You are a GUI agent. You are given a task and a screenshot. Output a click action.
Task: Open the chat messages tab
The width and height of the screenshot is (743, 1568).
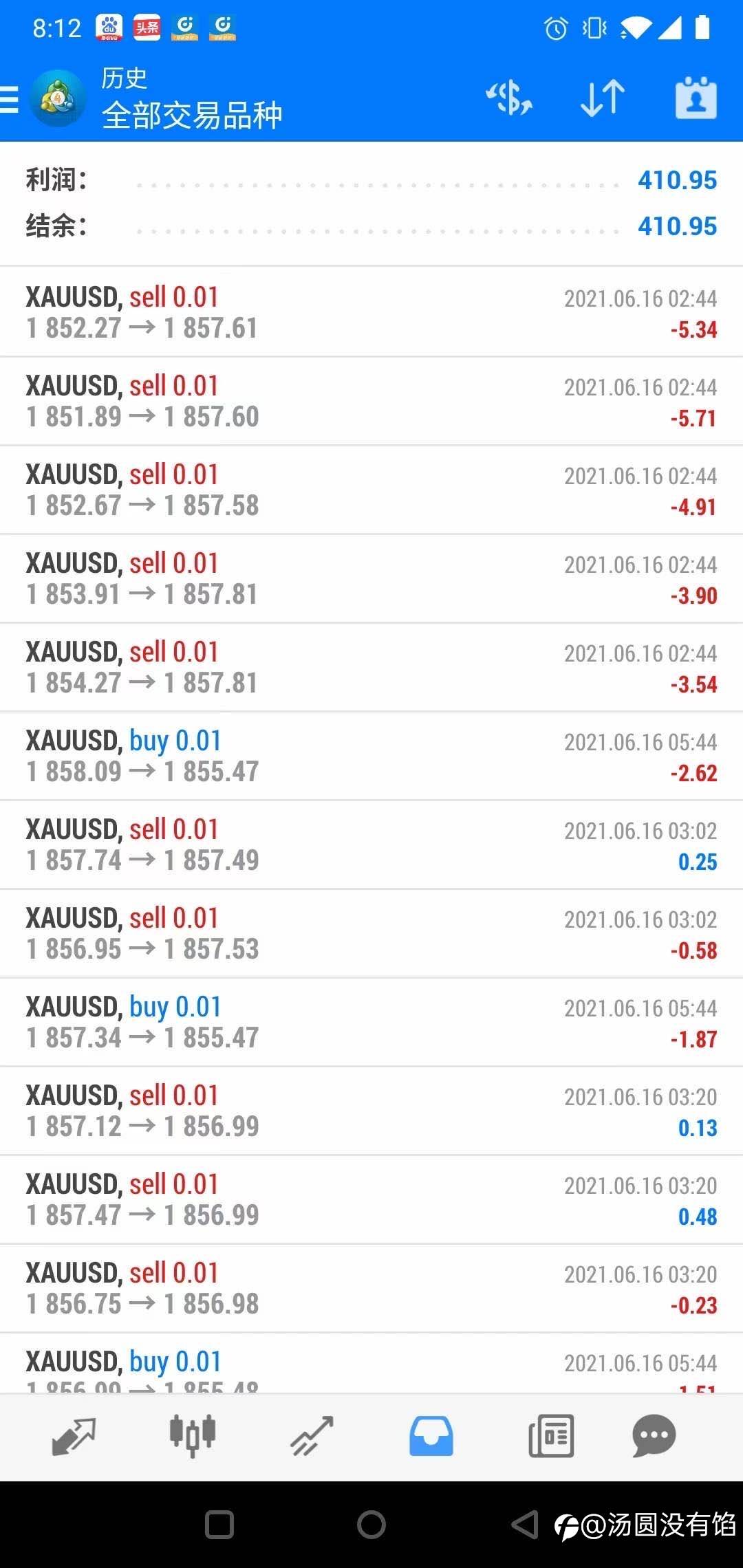[654, 1436]
